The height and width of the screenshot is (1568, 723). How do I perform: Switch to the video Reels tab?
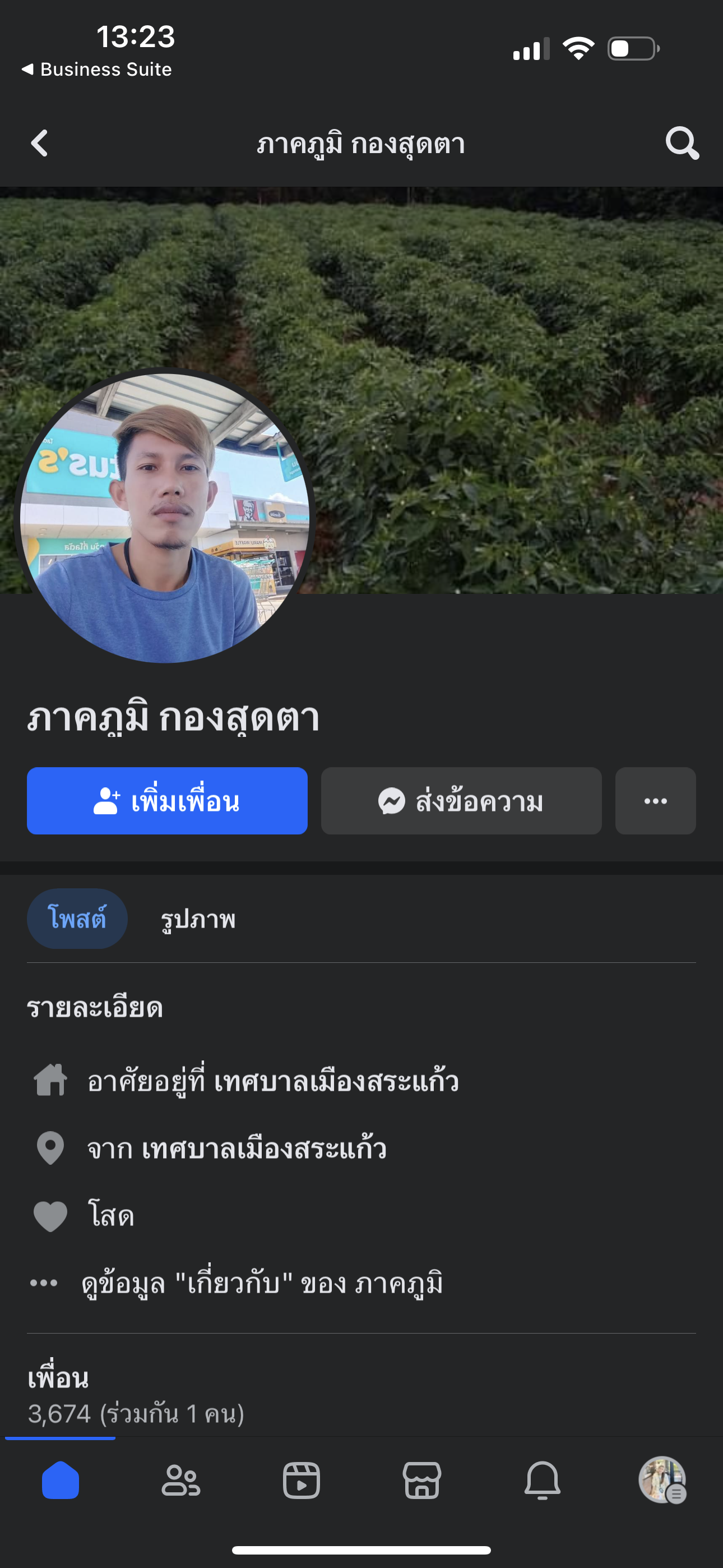click(x=302, y=1480)
